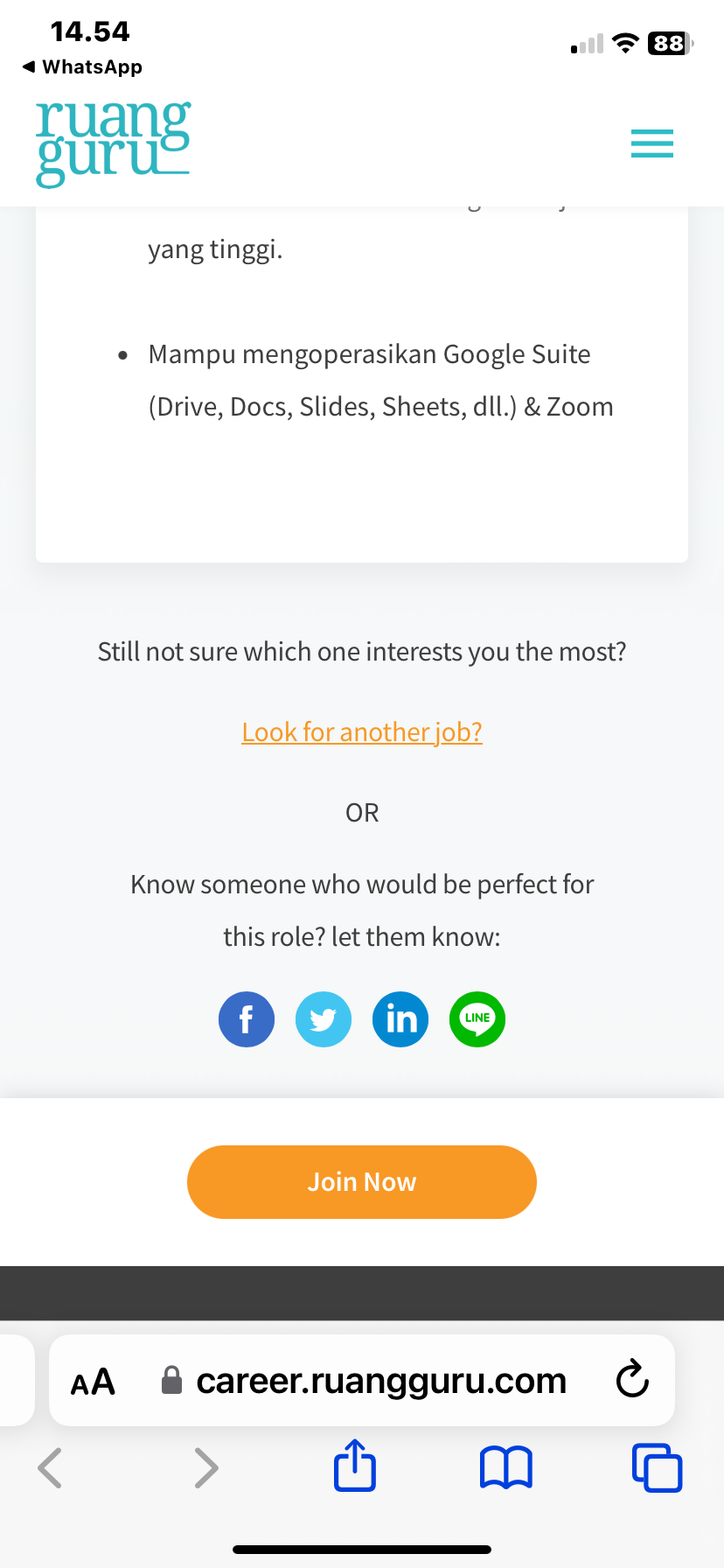Share this role on LinkedIn
Screen dimensions: 724x1568
[400, 1019]
